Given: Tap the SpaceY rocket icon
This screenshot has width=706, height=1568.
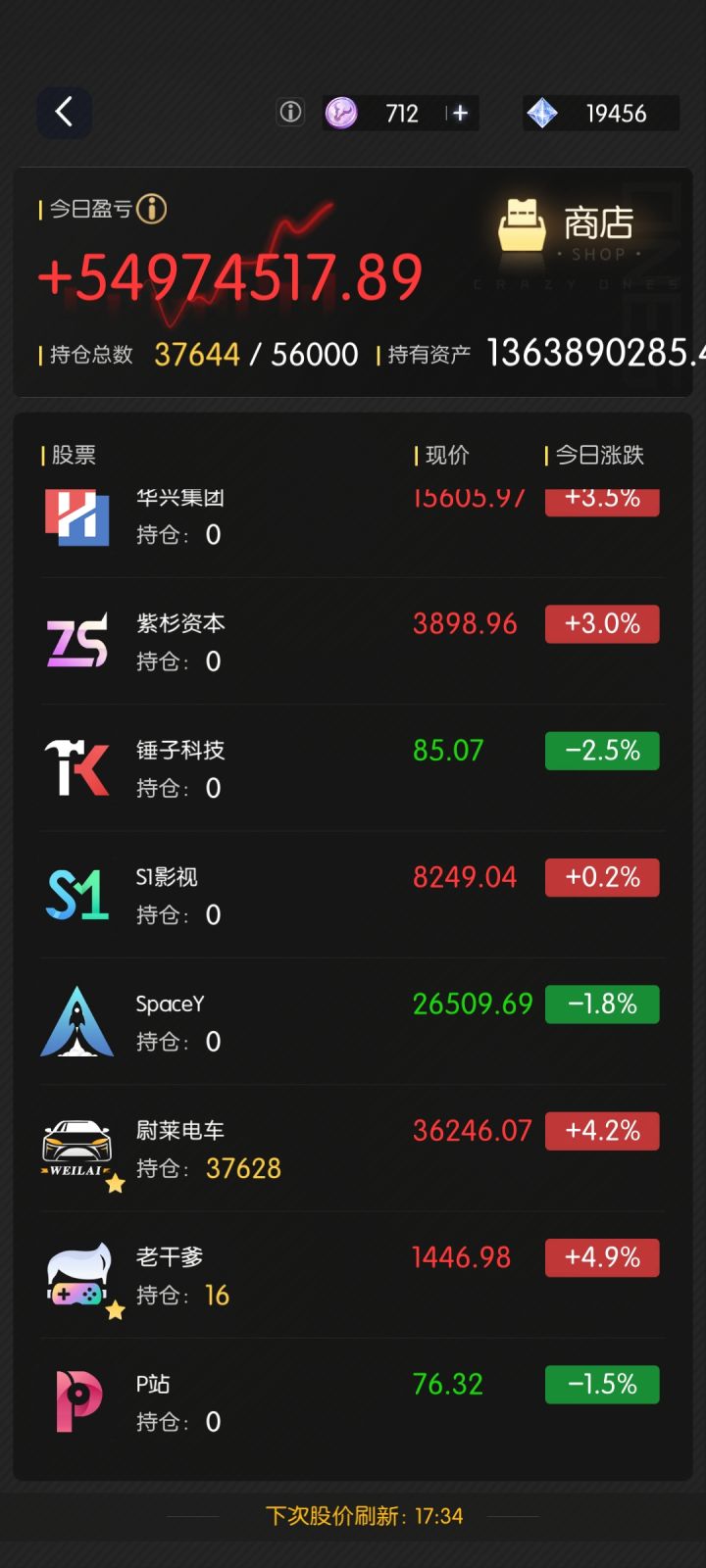Looking at the screenshot, I should (76, 1021).
